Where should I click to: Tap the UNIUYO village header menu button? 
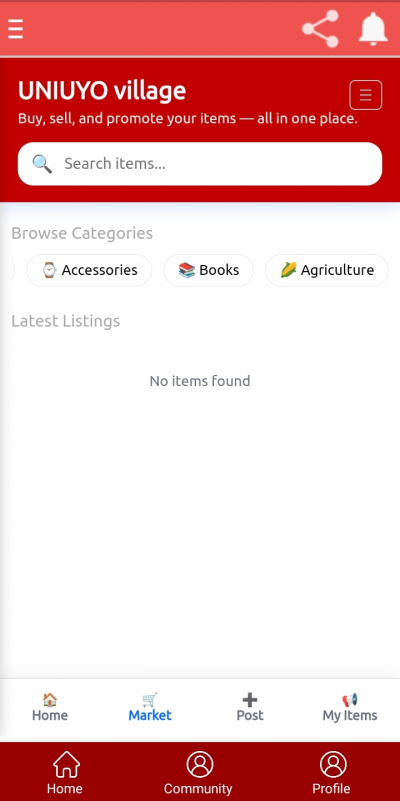[x=365, y=95]
